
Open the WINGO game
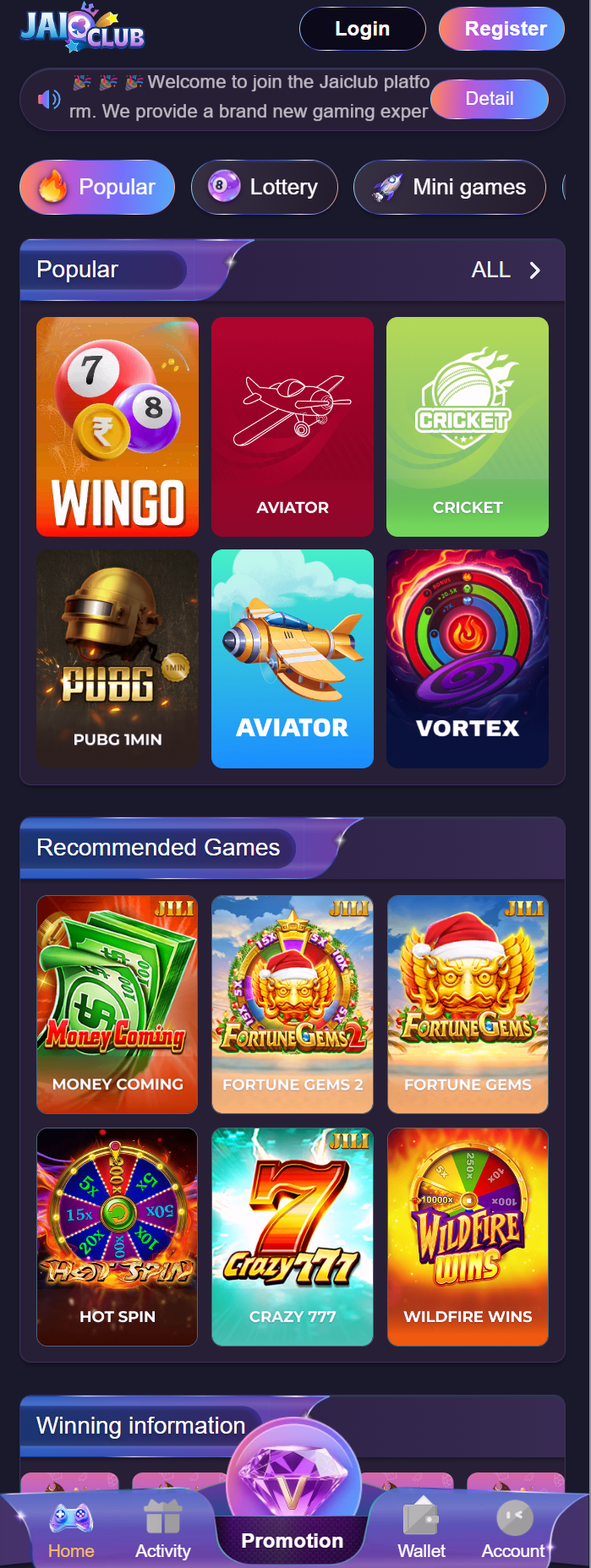[x=118, y=427]
